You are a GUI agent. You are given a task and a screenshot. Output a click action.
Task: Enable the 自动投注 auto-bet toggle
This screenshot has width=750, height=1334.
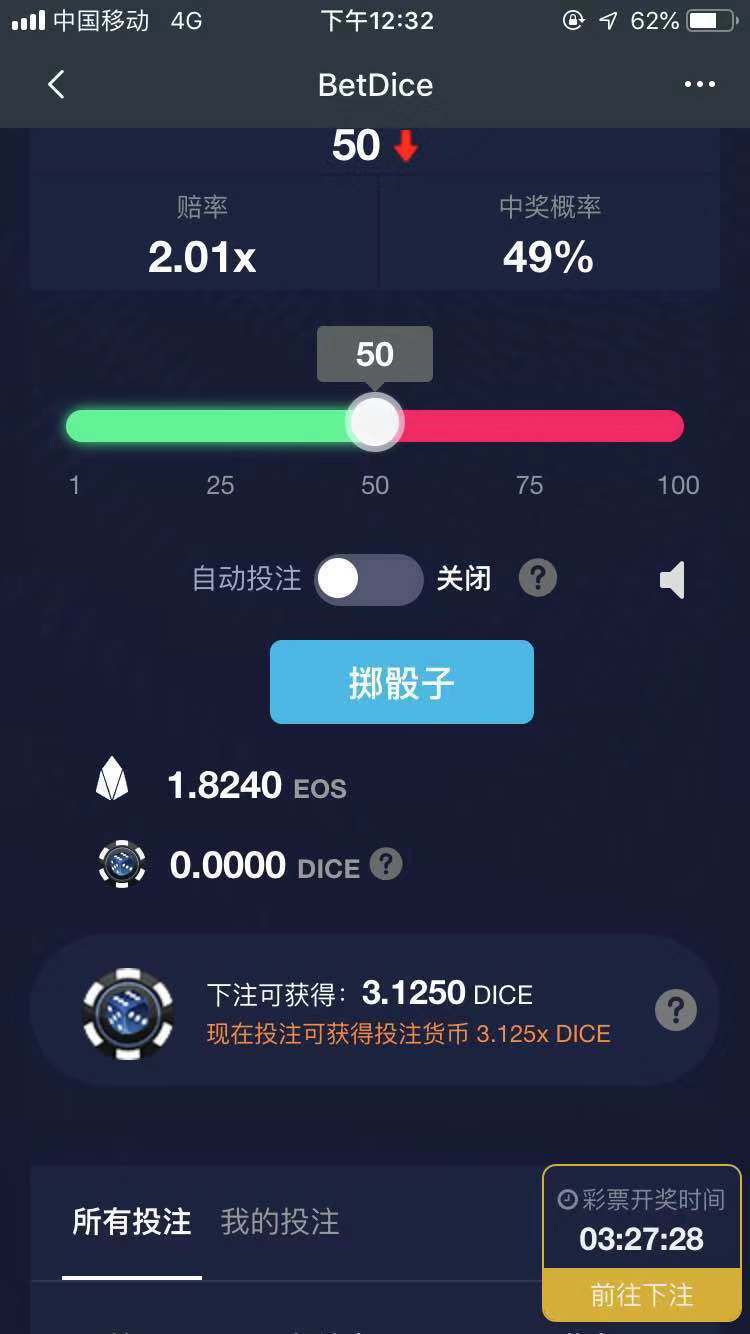pos(368,579)
